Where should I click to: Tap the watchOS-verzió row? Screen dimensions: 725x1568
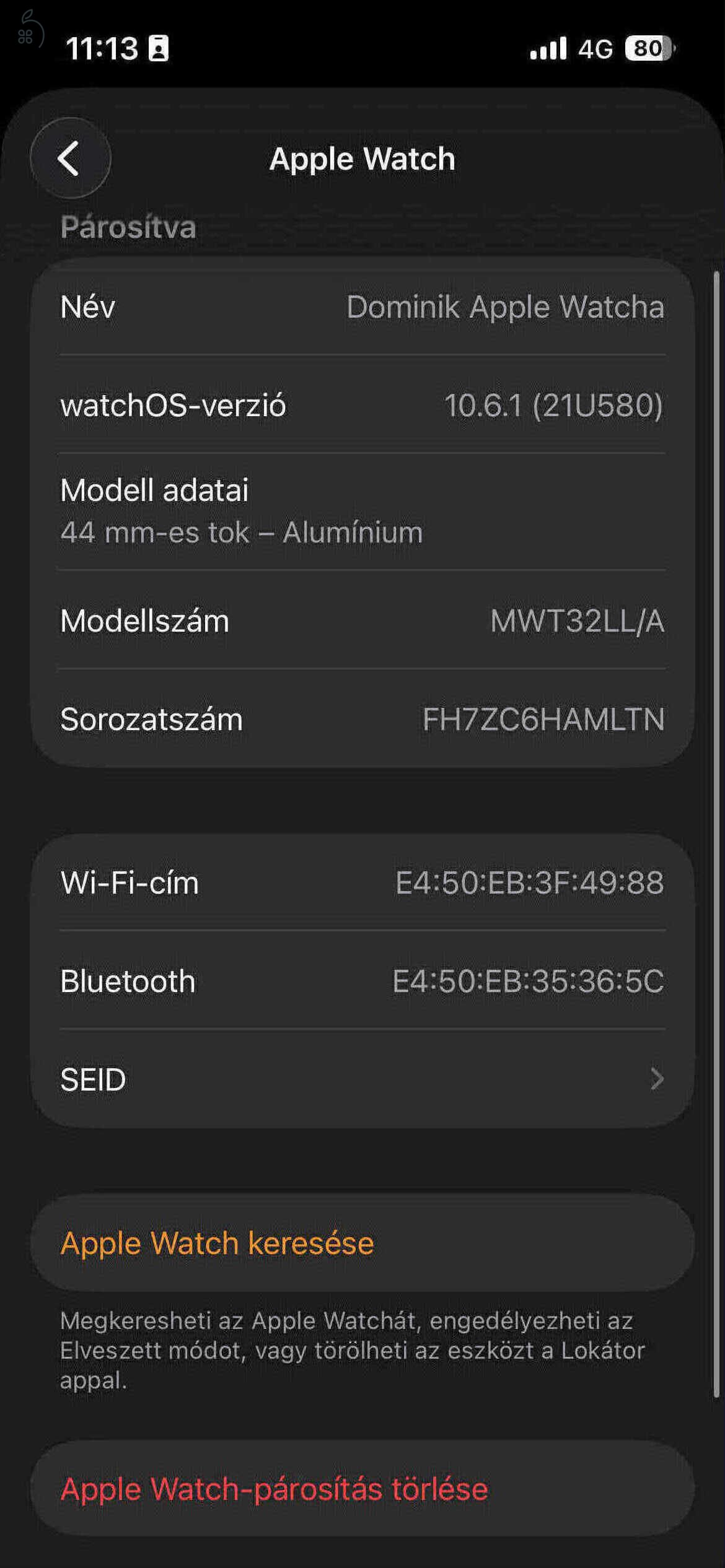click(362, 407)
